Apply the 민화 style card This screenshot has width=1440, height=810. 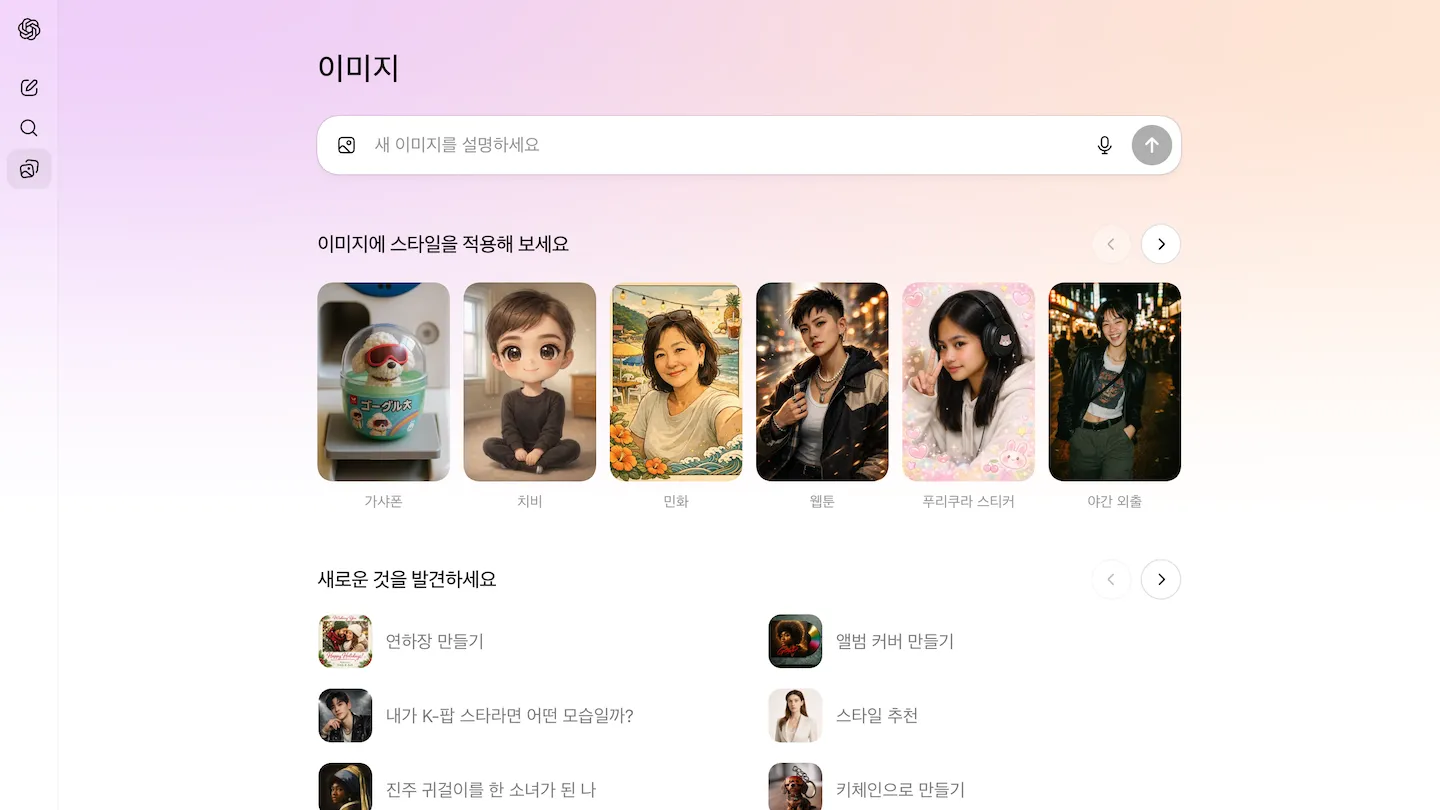point(676,382)
